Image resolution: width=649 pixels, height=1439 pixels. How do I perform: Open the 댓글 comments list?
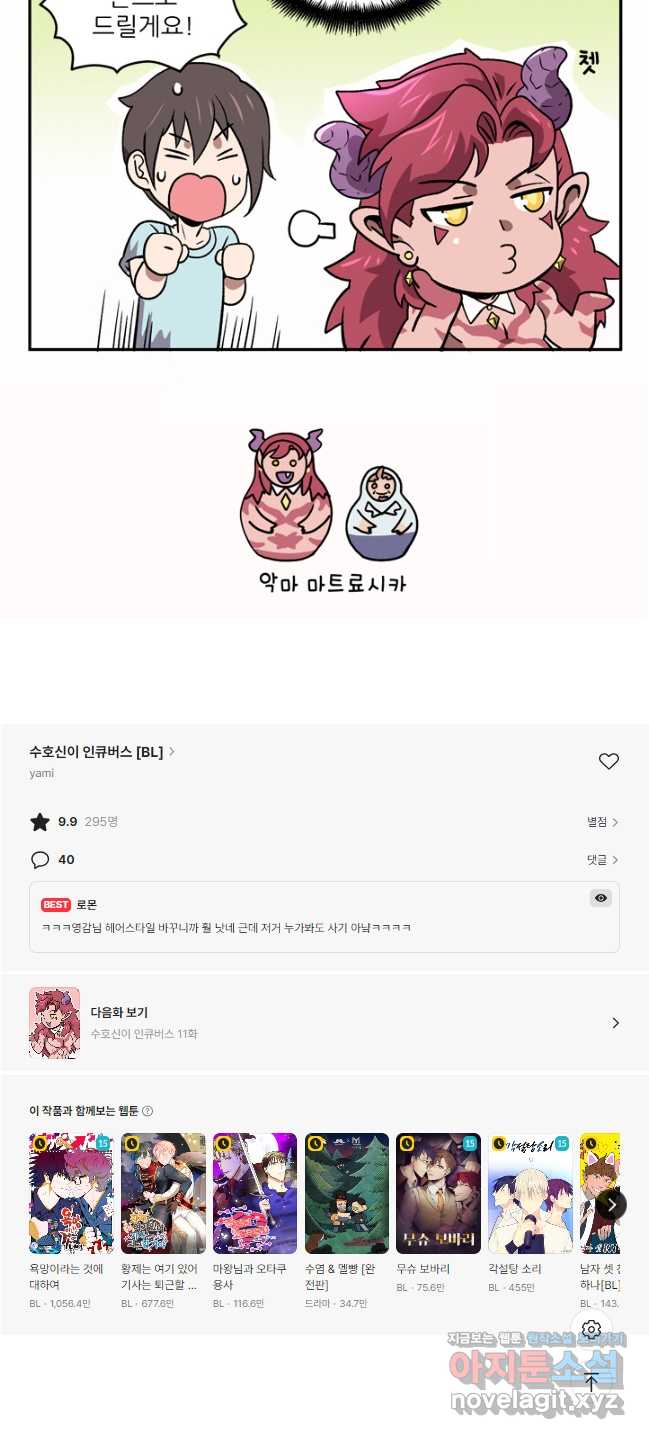(602, 860)
